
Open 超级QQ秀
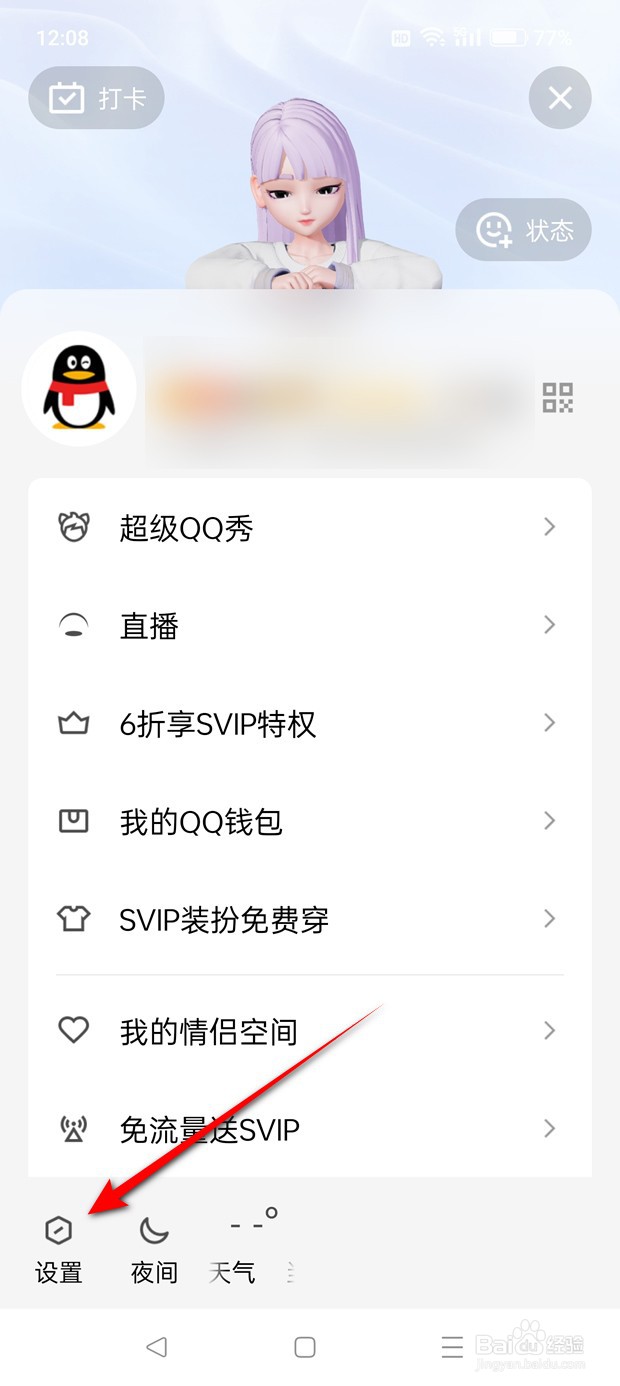[310, 527]
